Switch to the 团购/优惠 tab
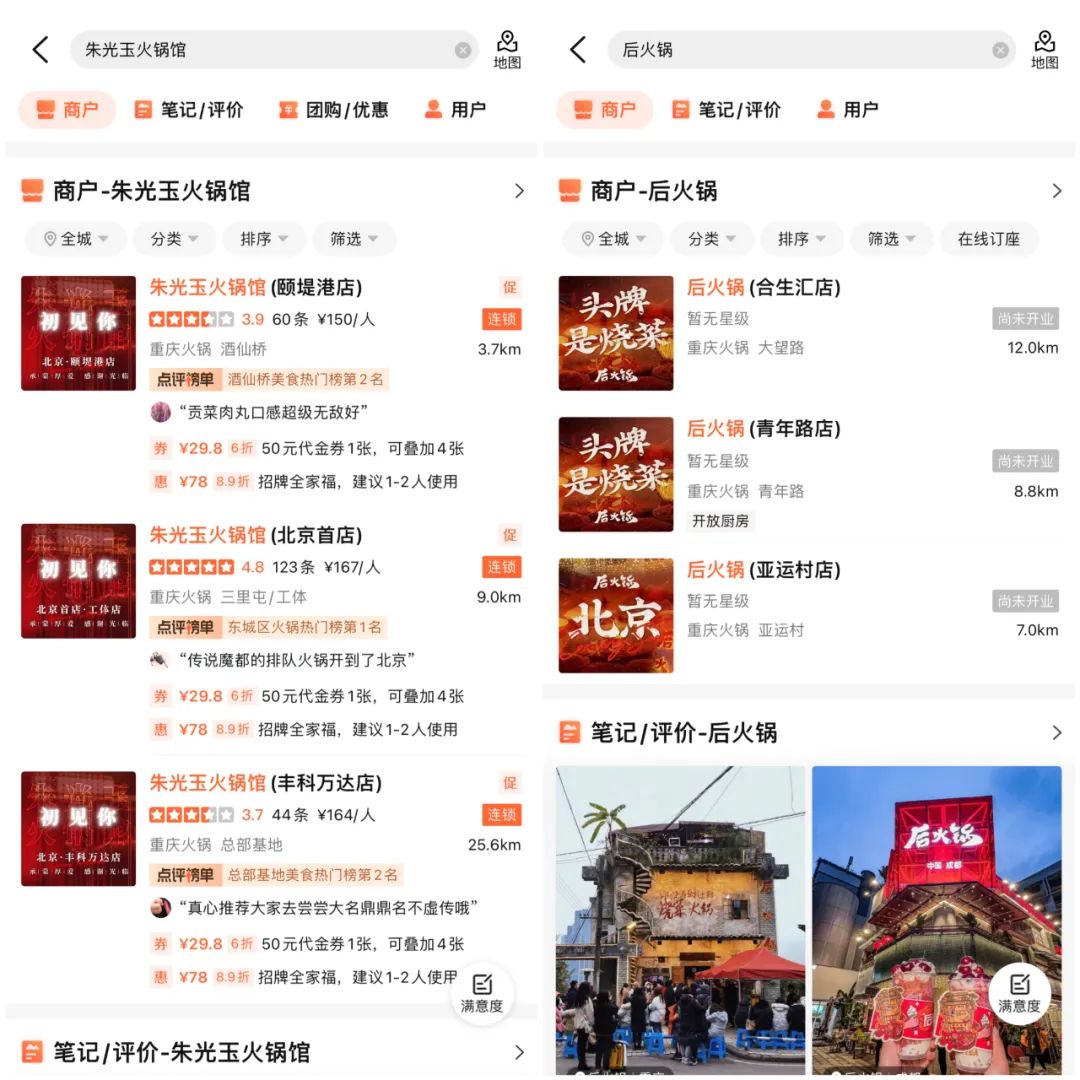 coord(334,110)
